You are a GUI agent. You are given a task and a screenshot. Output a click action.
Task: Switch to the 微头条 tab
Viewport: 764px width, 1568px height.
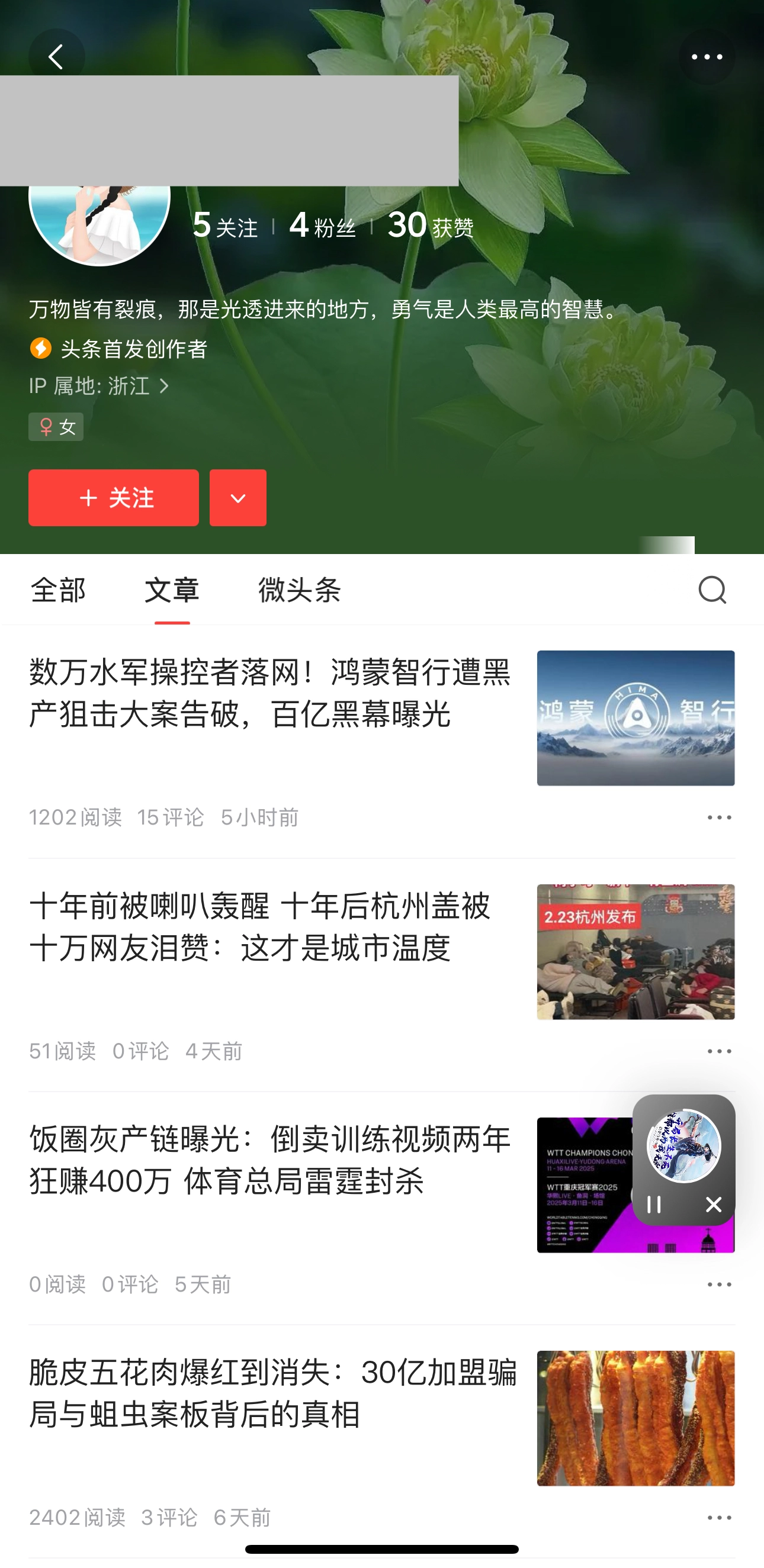point(299,590)
